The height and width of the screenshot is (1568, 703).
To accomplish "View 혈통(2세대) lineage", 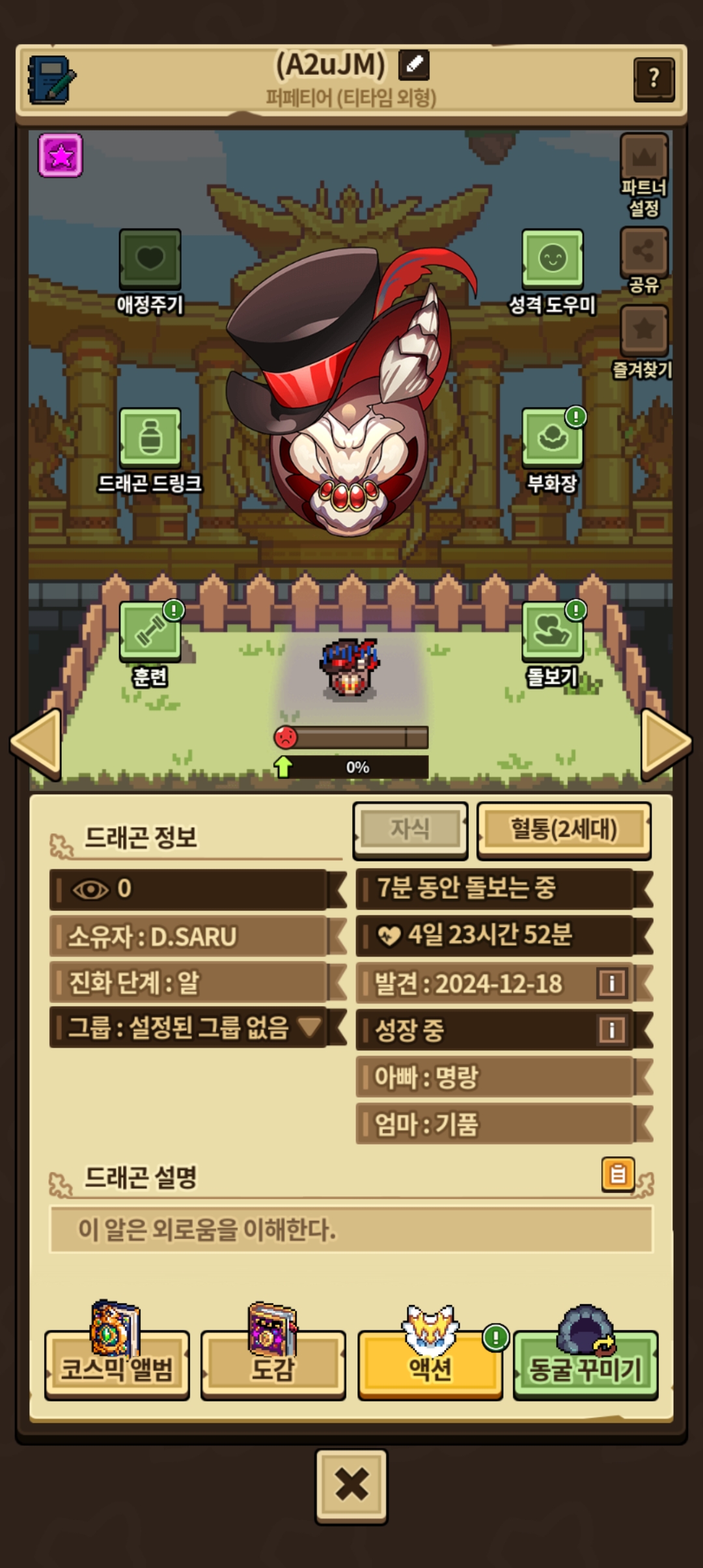I will click(564, 830).
